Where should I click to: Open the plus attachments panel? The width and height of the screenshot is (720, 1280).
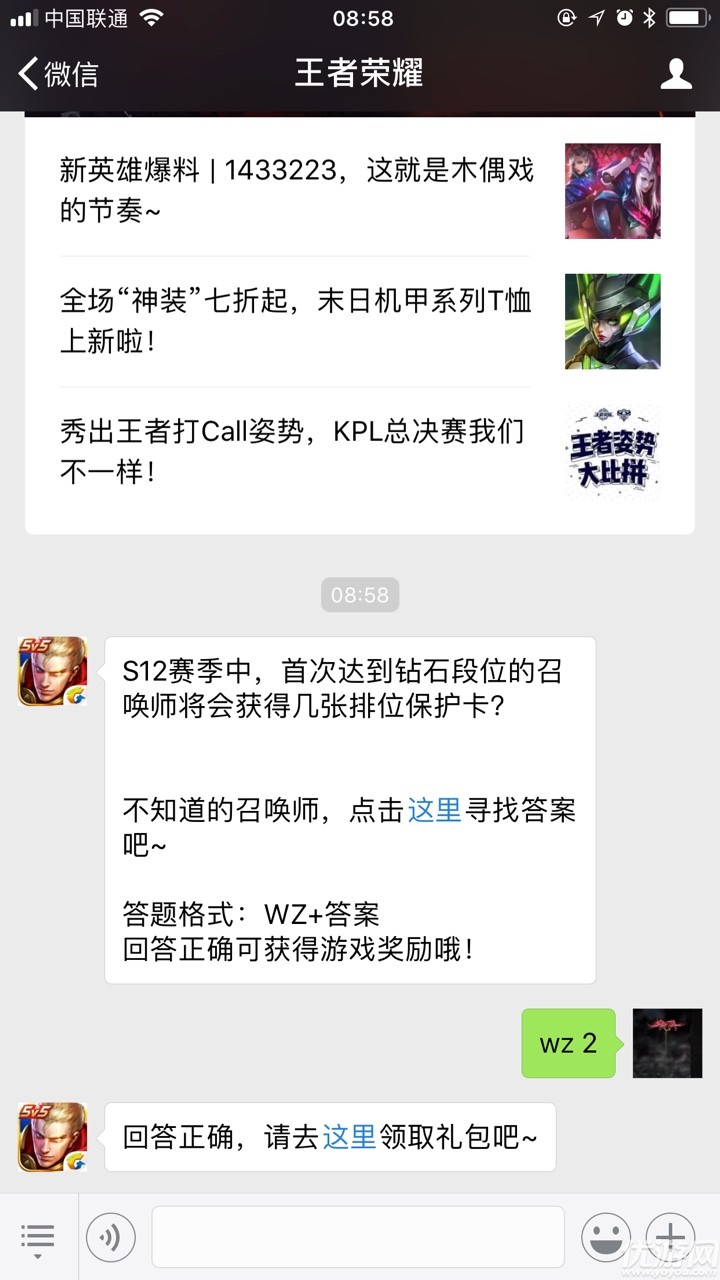coord(670,1237)
